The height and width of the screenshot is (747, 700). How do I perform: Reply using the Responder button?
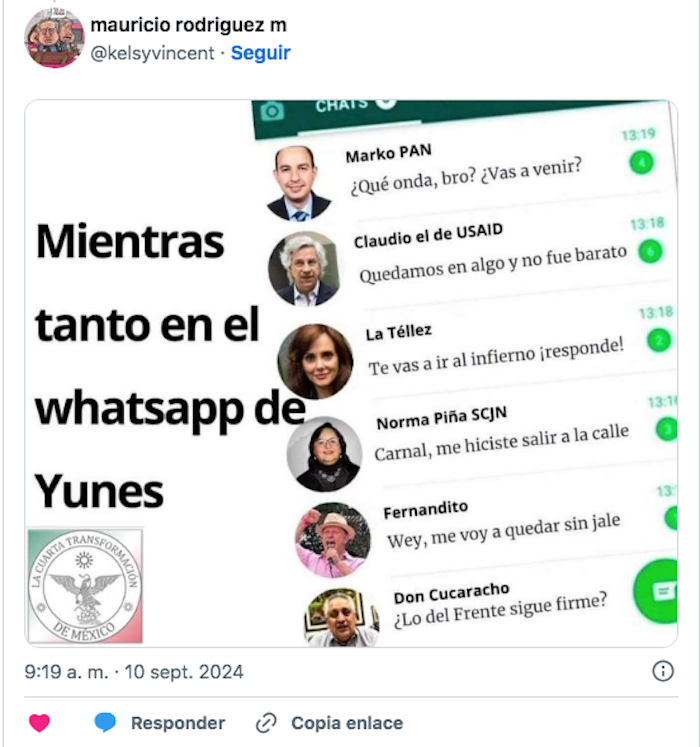pos(160,723)
